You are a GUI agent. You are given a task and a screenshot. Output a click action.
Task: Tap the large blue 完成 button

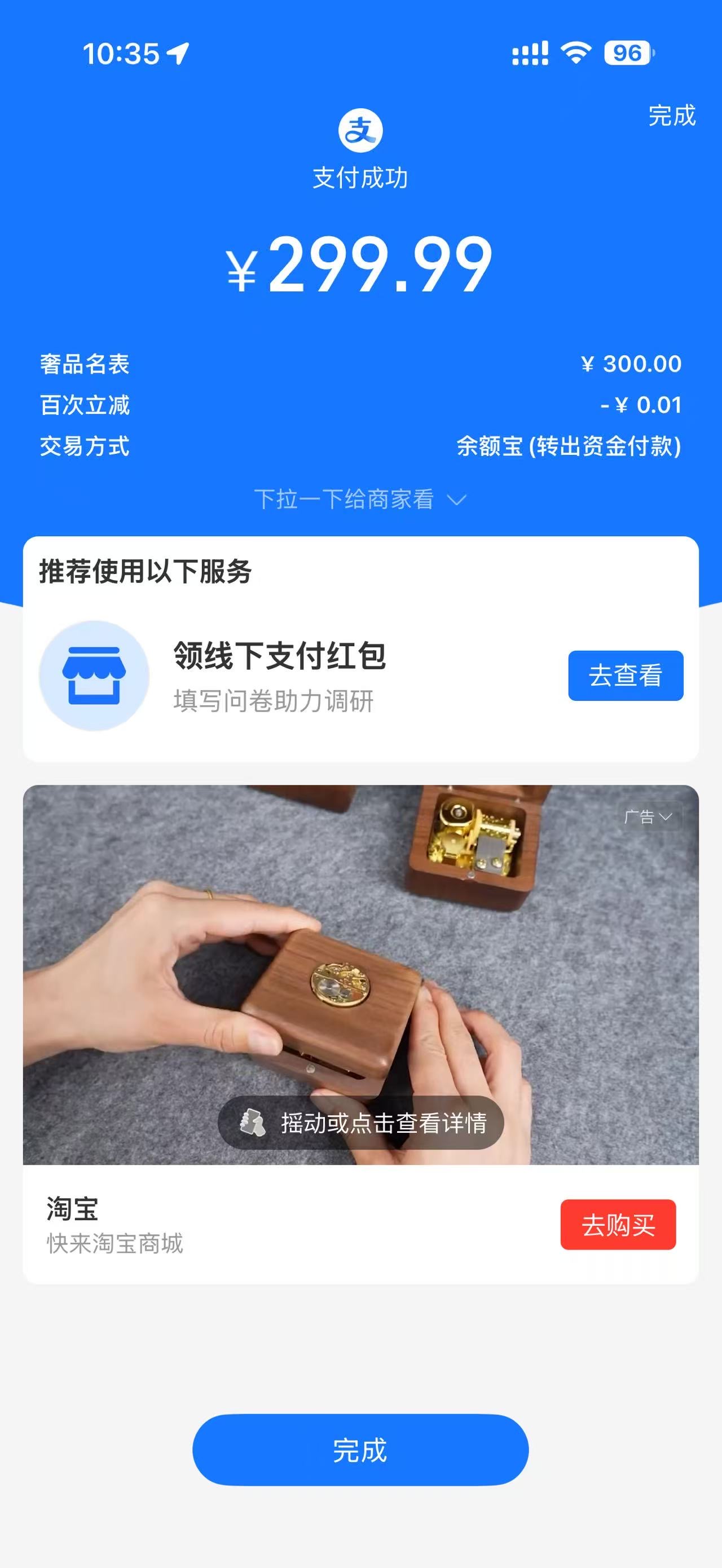click(x=360, y=1450)
